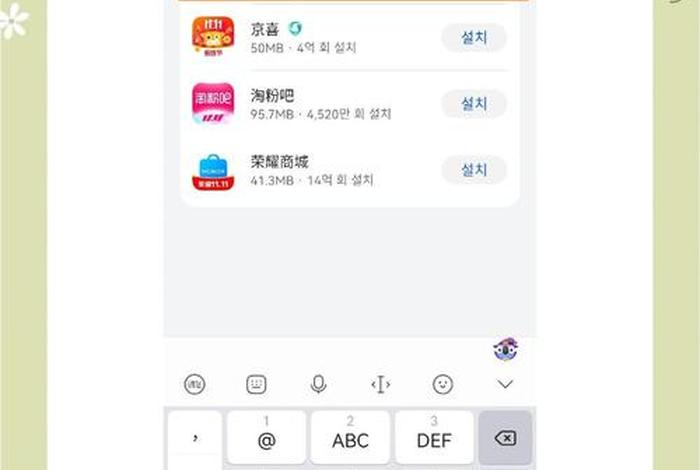Viewport: 700px width, 470px height.
Task: Open keyboard translate tool
Action: click(194, 384)
